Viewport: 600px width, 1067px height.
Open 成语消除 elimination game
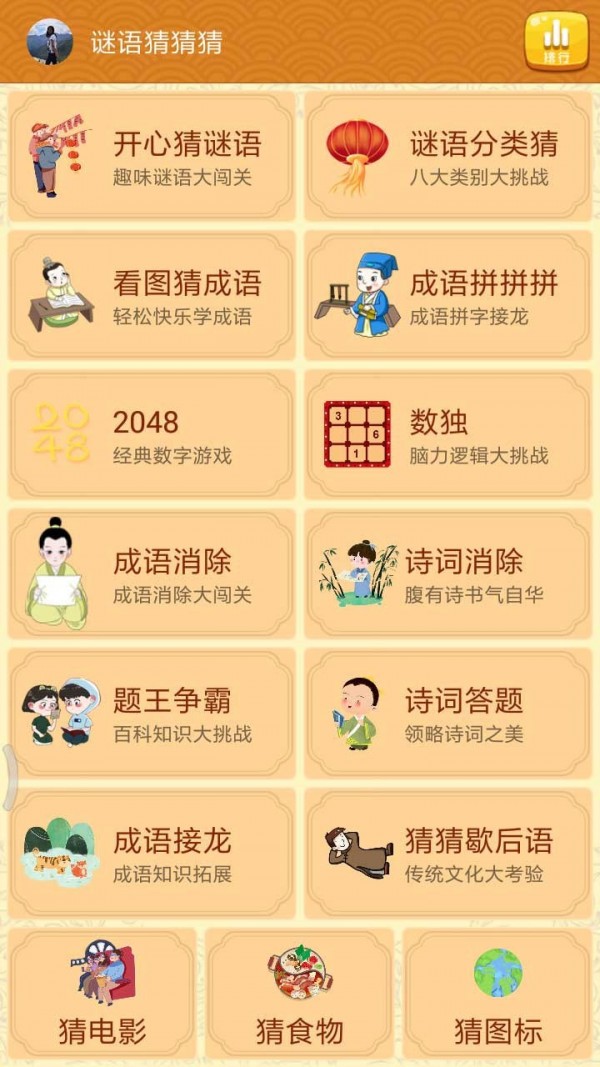tap(152, 574)
